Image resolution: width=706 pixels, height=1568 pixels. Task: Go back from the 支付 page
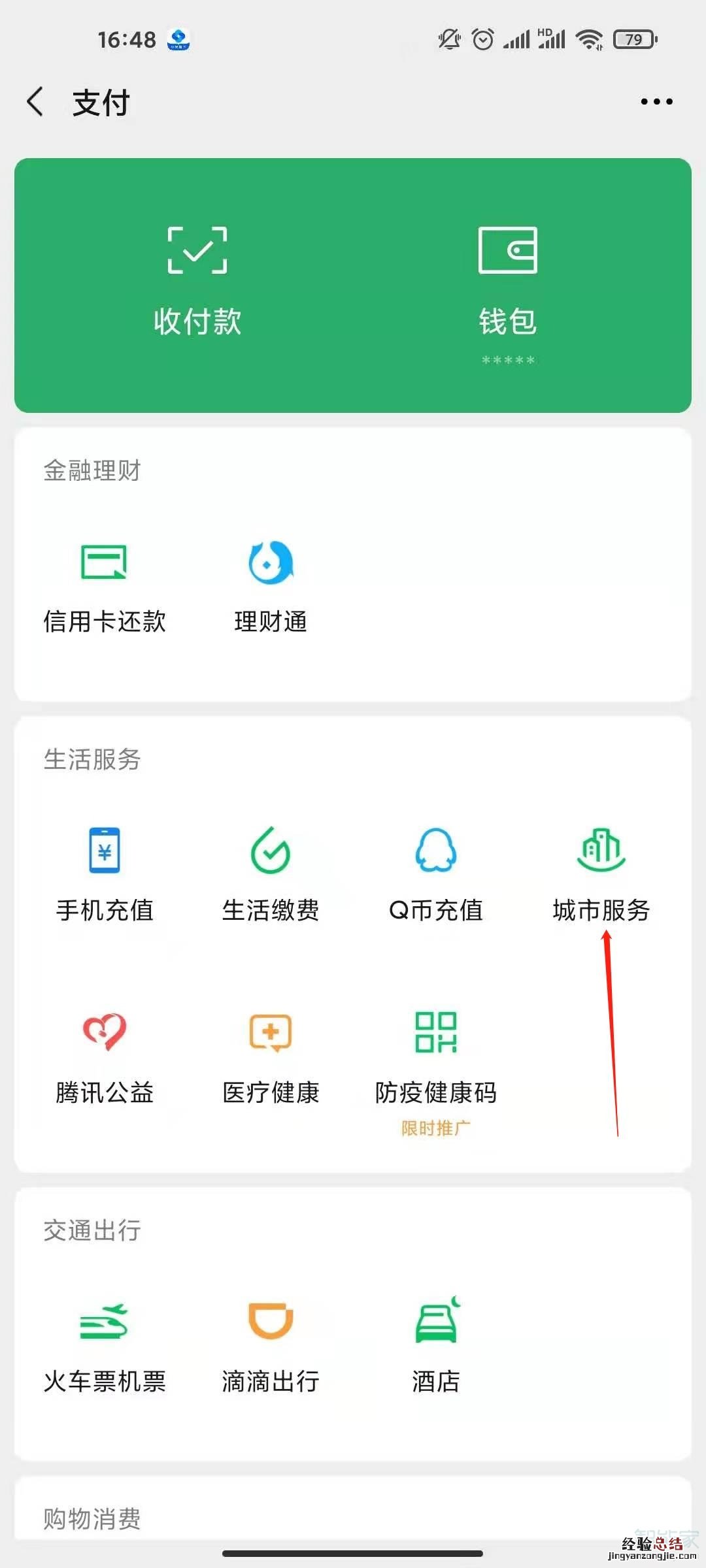tap(36, 103)
